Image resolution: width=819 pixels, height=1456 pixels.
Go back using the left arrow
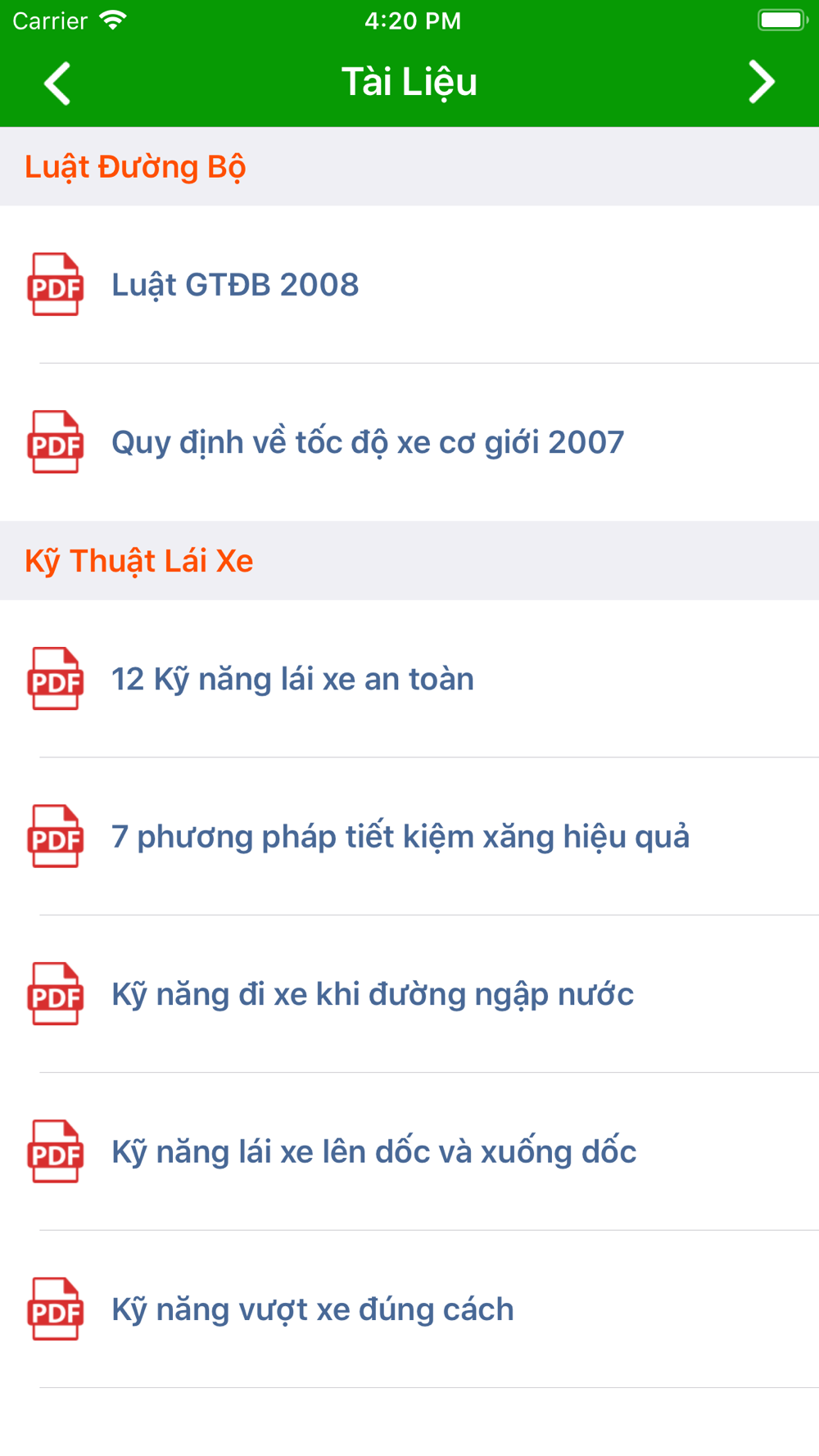[57, 83]
